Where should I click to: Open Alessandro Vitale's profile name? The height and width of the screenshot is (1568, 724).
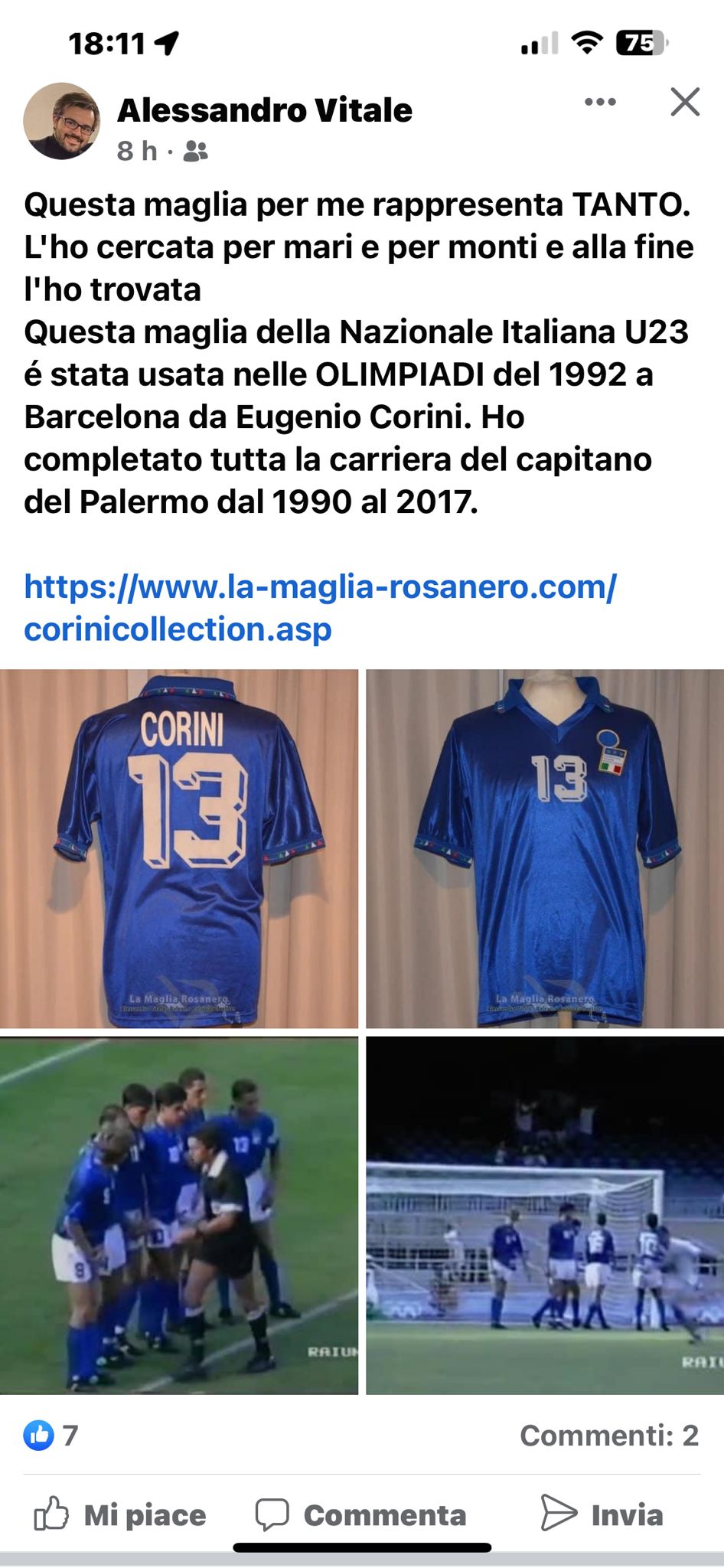265,110
